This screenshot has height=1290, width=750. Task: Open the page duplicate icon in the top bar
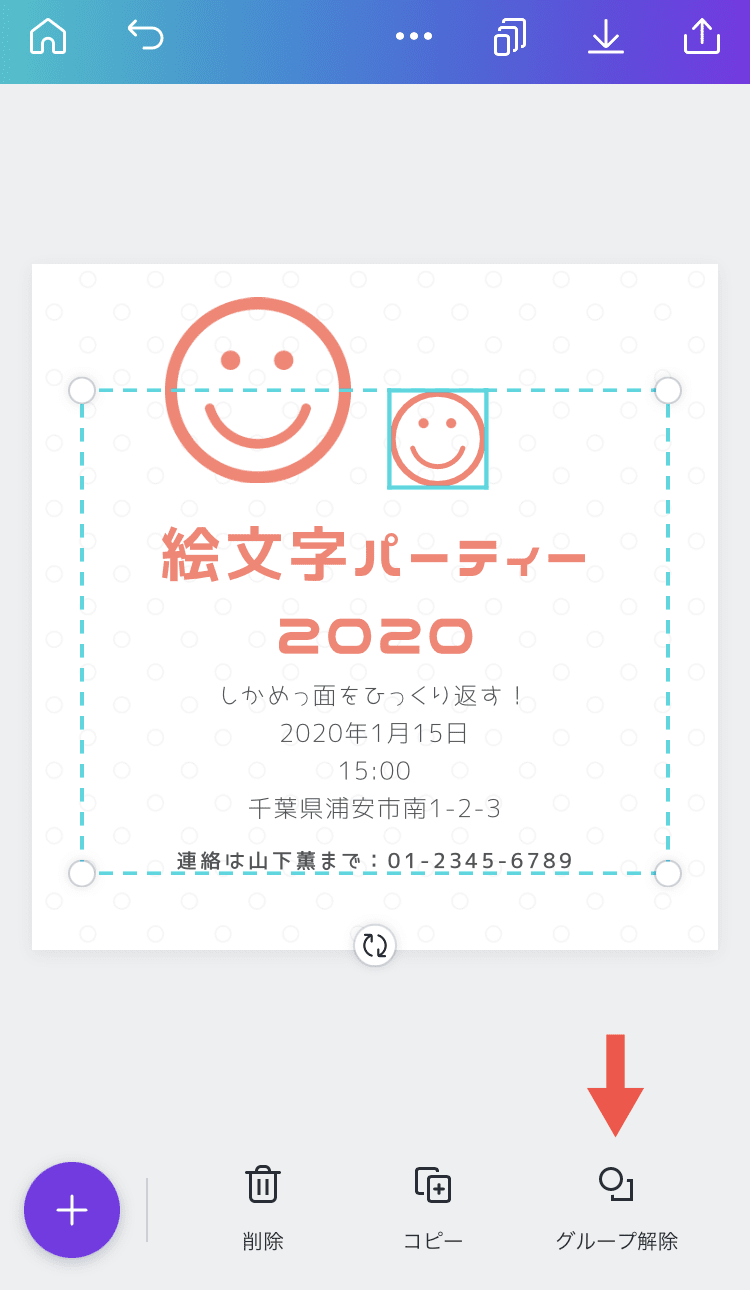click(x=510, y=36)
